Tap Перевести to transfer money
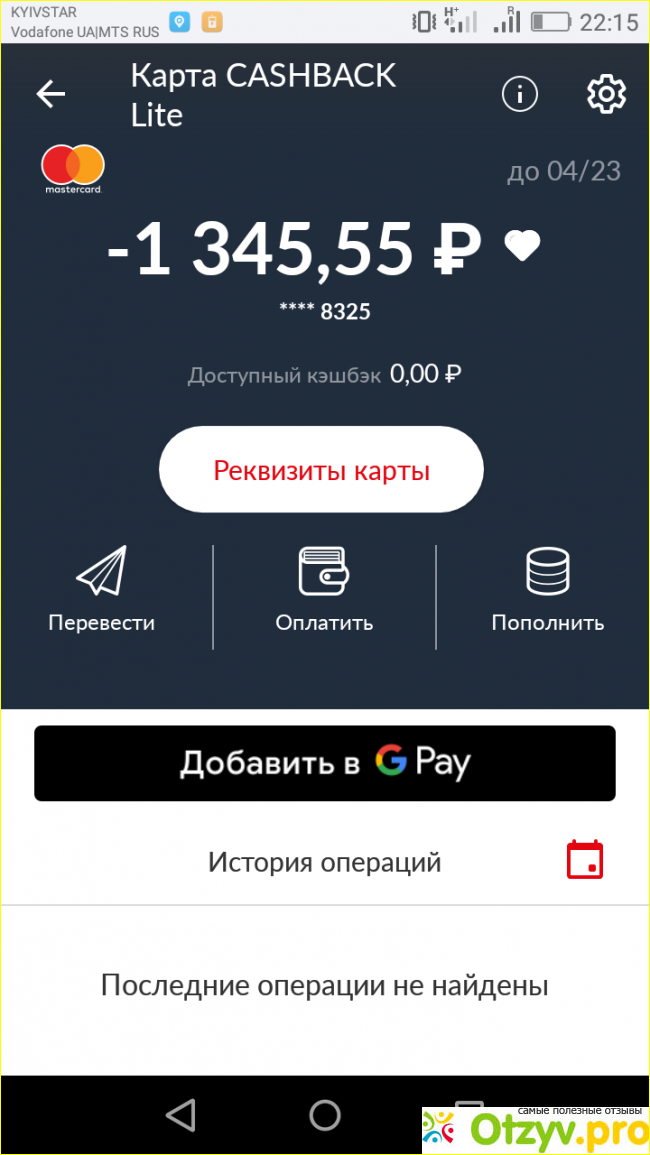650x1155 pixels. click(102, 590)
